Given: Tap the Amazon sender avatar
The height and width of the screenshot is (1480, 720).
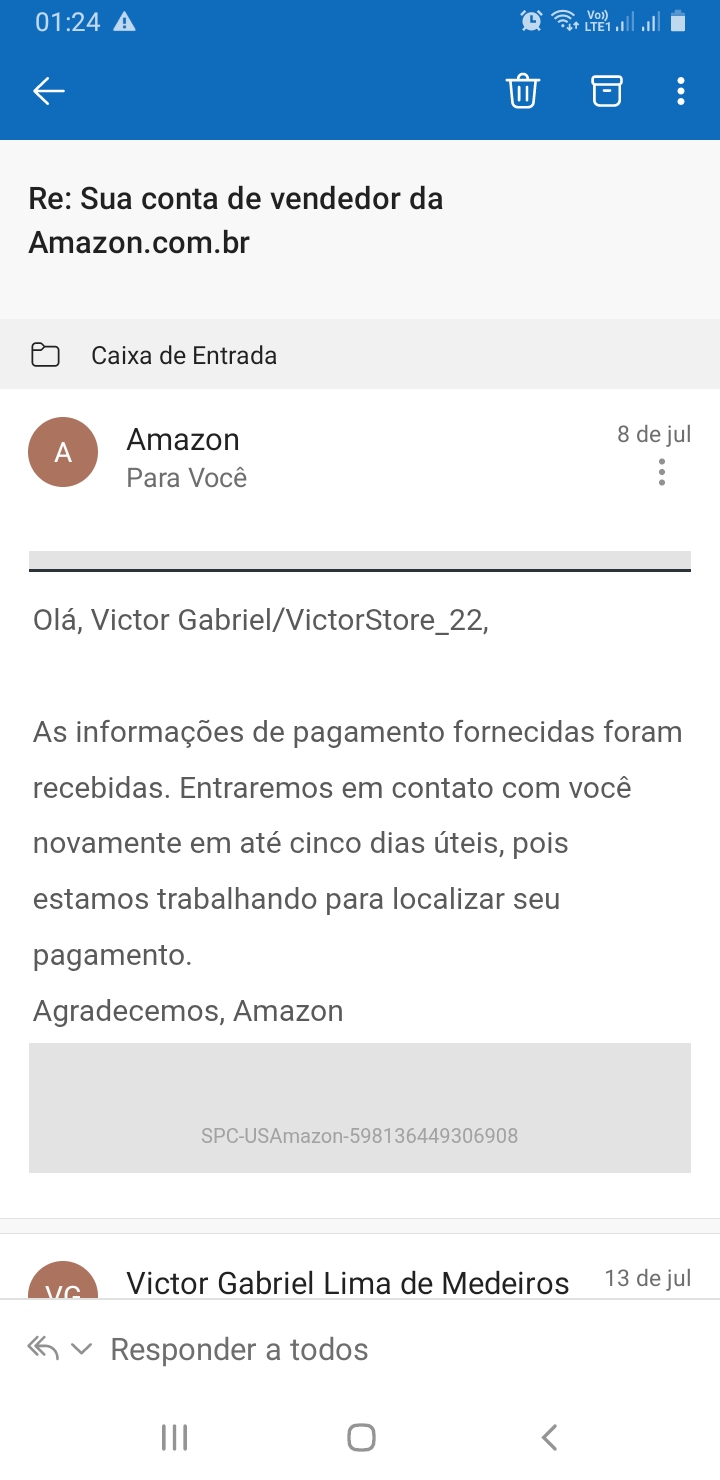Looking at the screenshot, I should click(x=63, y=452).
